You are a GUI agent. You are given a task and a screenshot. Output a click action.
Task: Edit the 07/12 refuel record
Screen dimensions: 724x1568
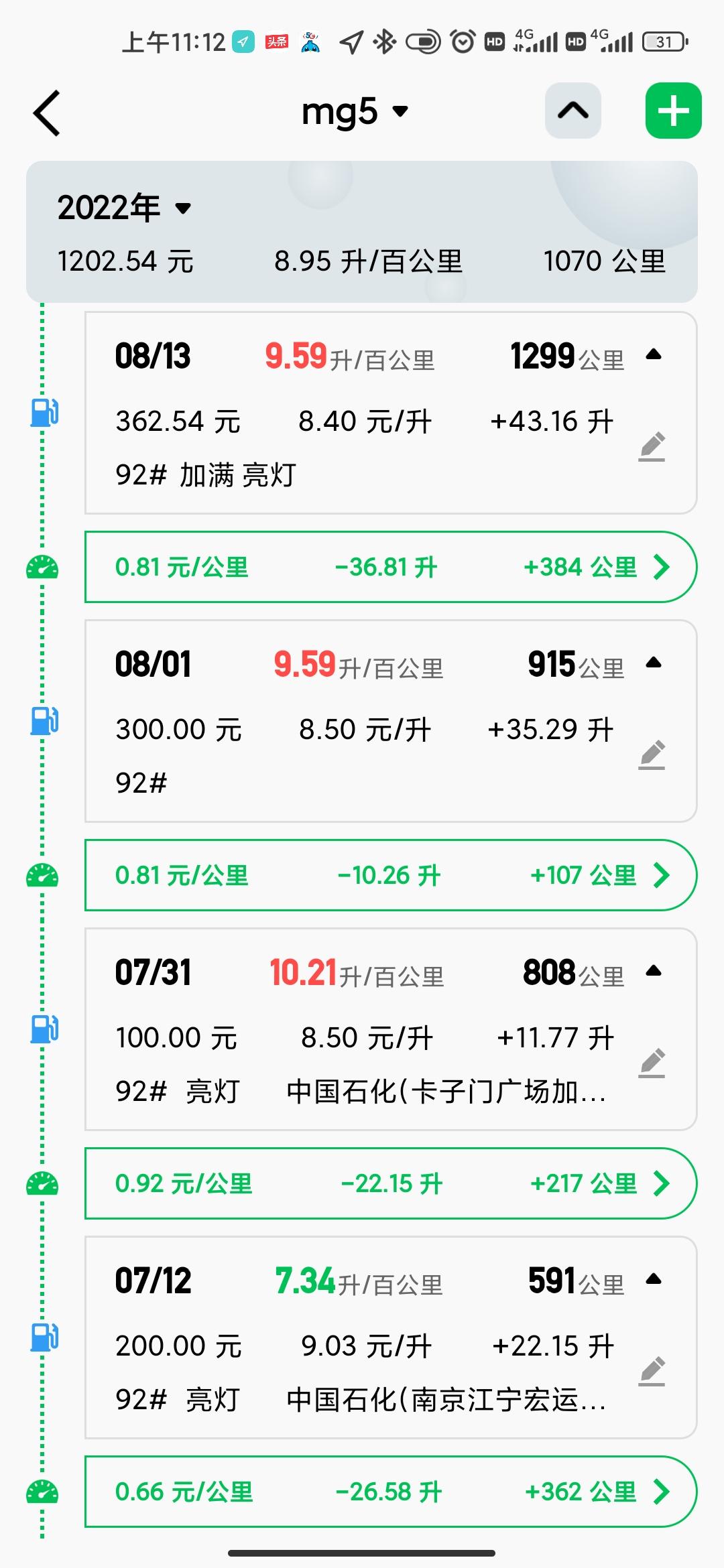click(652, 1372)
